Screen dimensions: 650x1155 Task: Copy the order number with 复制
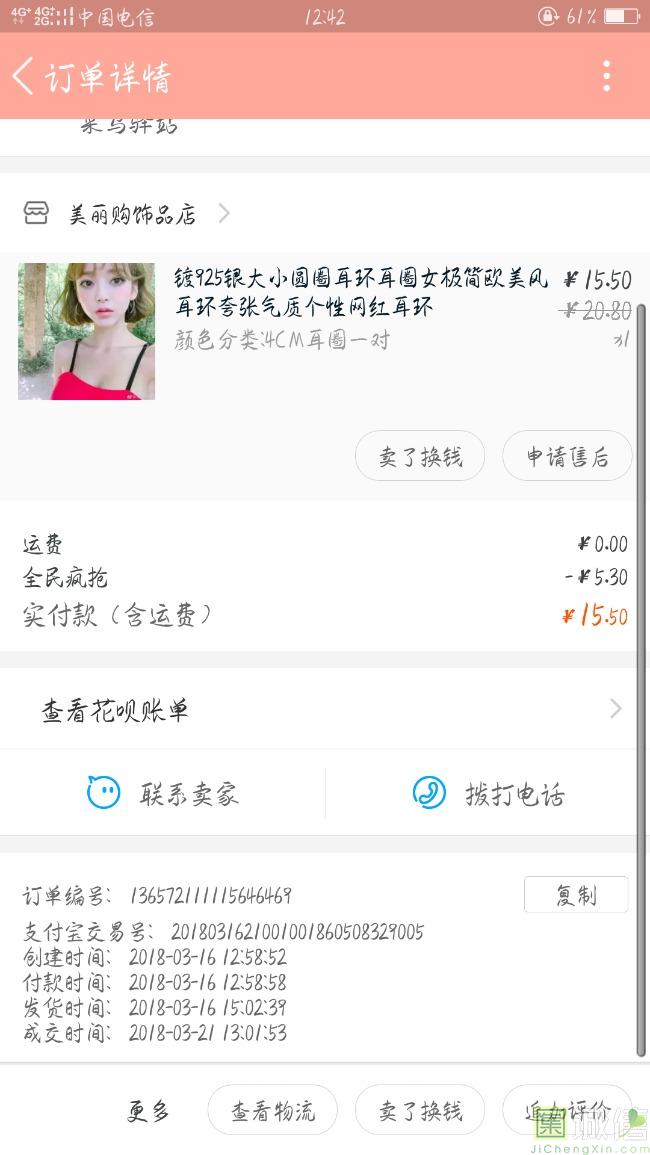[x=576, y=894]
